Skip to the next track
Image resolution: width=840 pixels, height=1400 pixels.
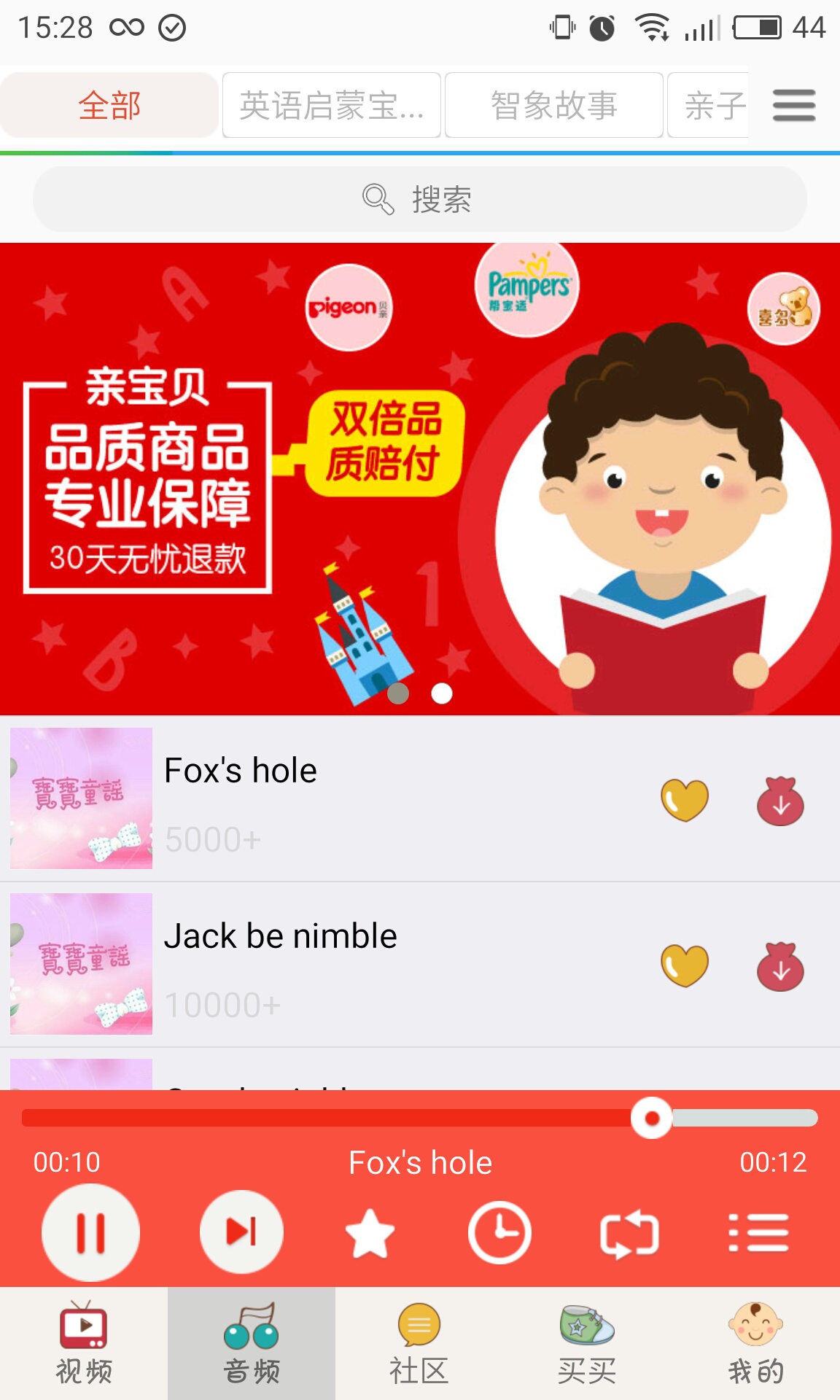click(x=241, y=1232)
